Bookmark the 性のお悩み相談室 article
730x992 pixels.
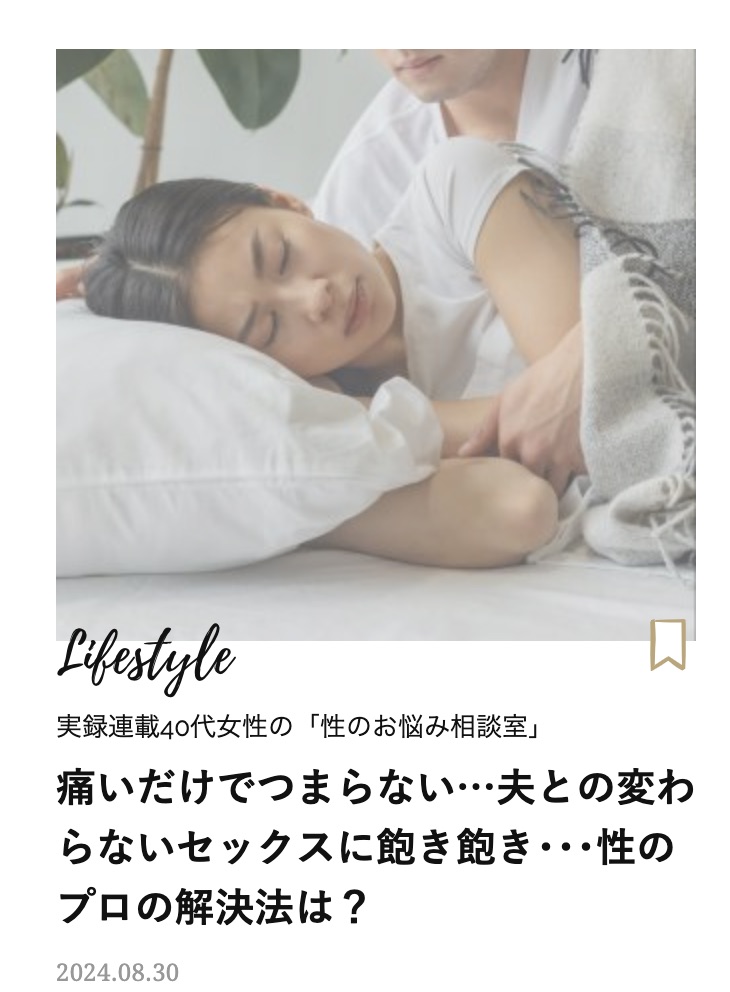click(668, 643)
